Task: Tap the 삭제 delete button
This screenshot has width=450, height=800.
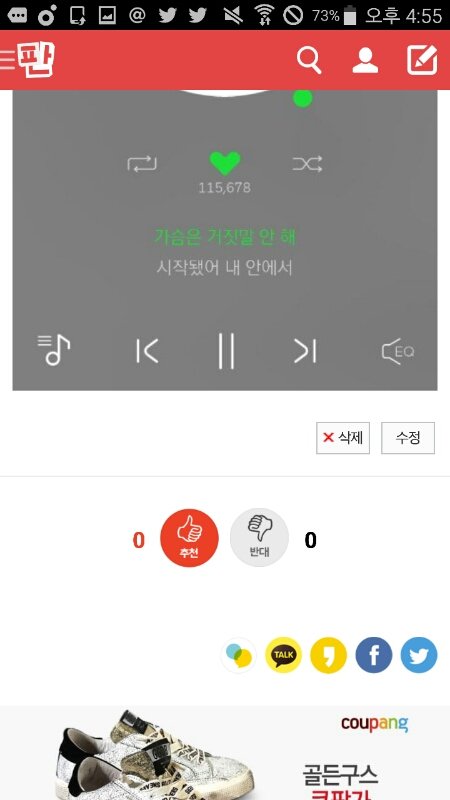Action: 343,438
